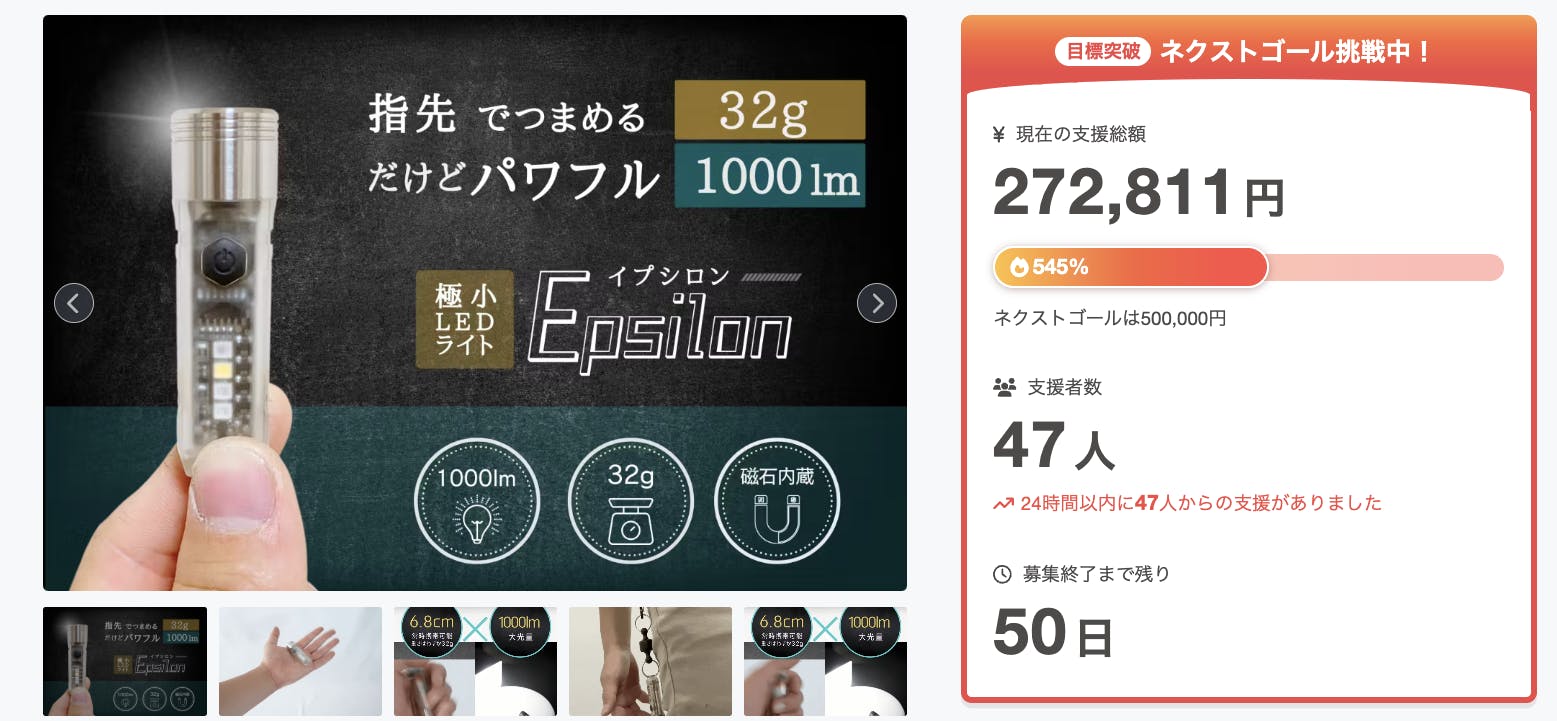The image size is (1557, 721).
Task: Select the first 6.8cm 1000lm thumbnail
Action: click(x=475, y=661)
